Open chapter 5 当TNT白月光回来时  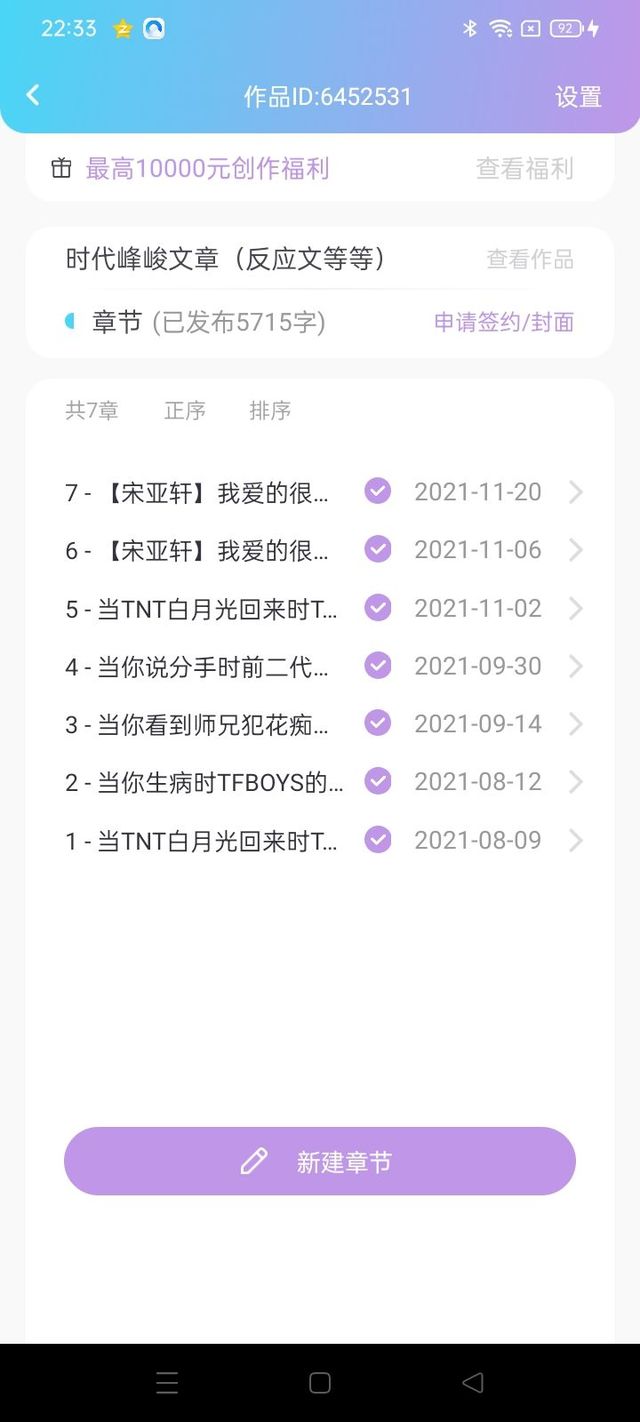[x=320, y=608]
